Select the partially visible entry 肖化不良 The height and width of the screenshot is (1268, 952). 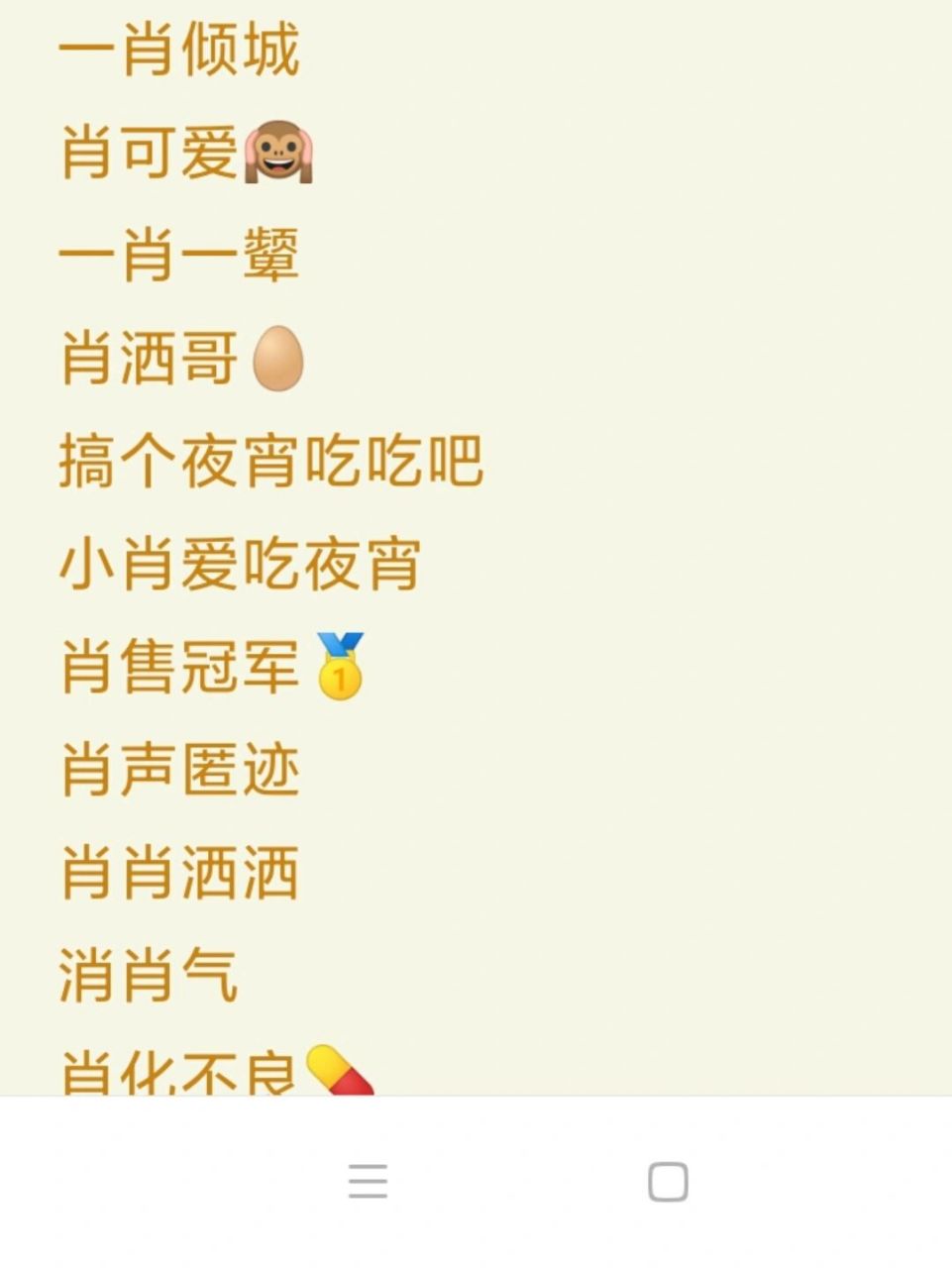point(180,1070)
